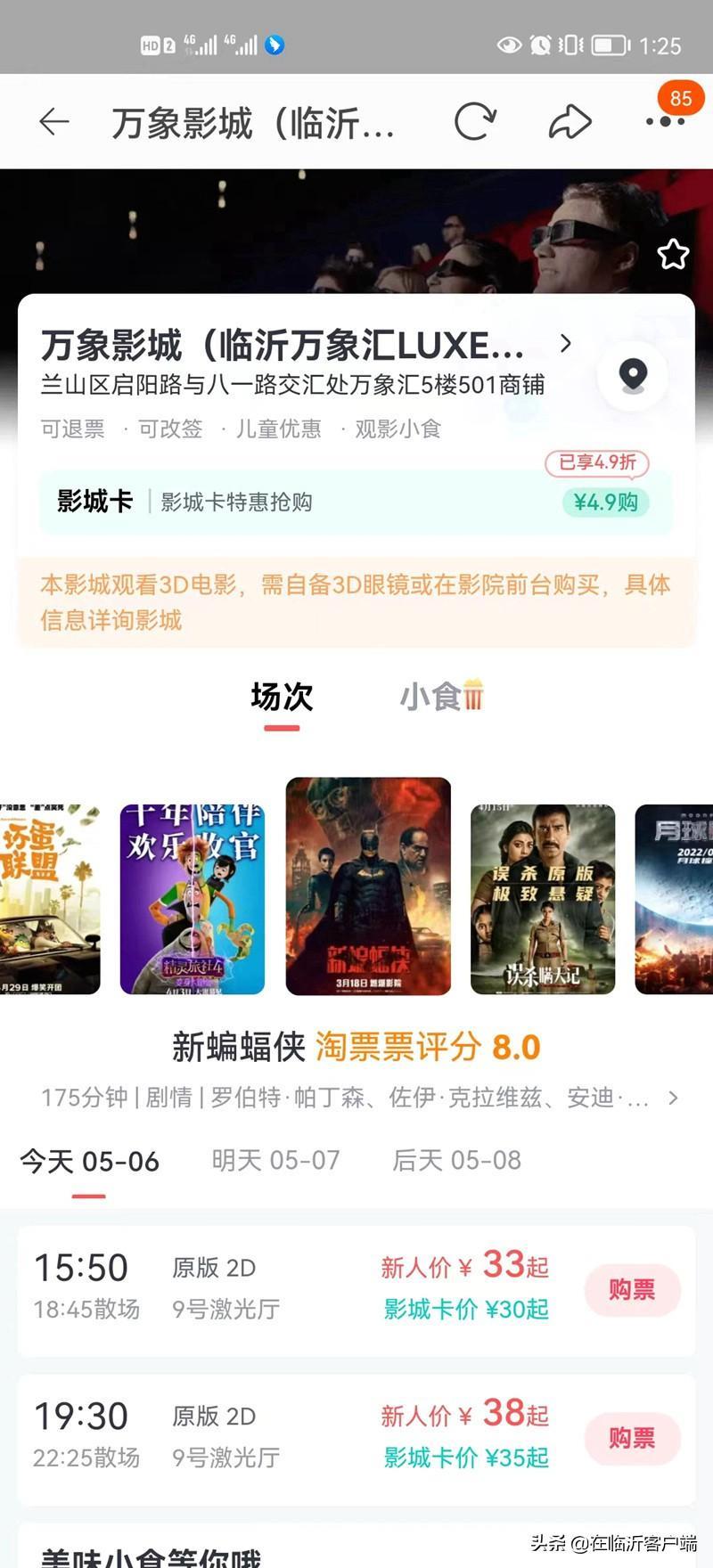Go back from the cinema page
The height and width of the screenshot is (1568, 713).
54,122
